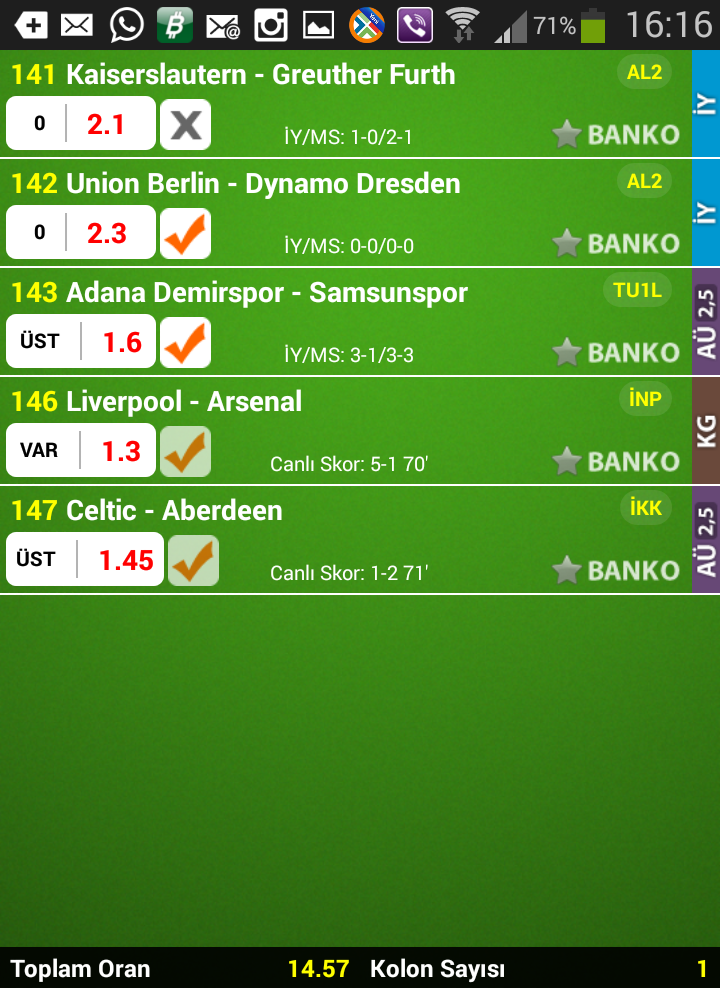Tap ÜST 1.6 odds for Adana Demirspor

pos(81,342)
